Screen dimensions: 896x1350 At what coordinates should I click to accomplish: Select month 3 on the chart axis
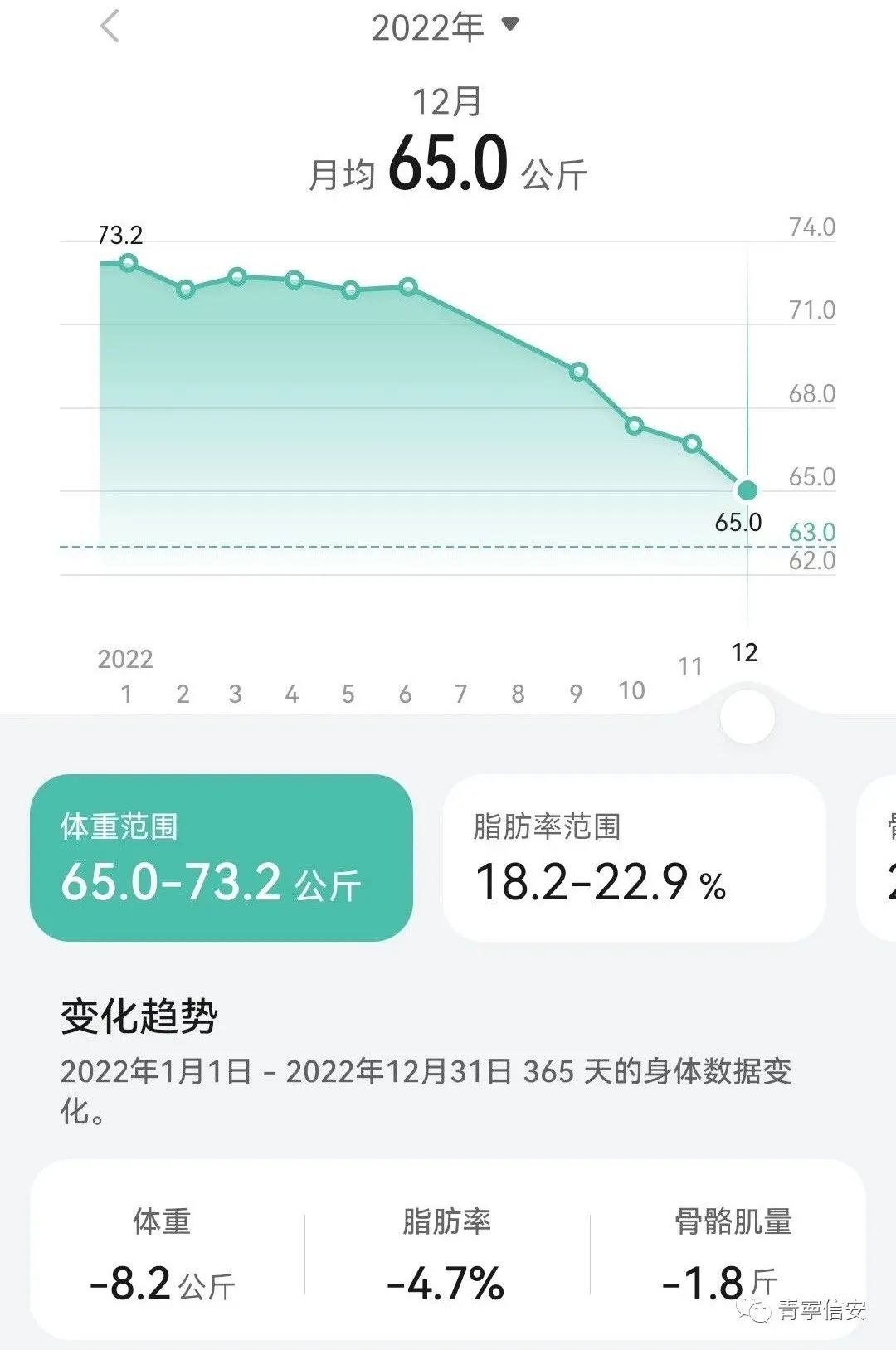point(236,694)
